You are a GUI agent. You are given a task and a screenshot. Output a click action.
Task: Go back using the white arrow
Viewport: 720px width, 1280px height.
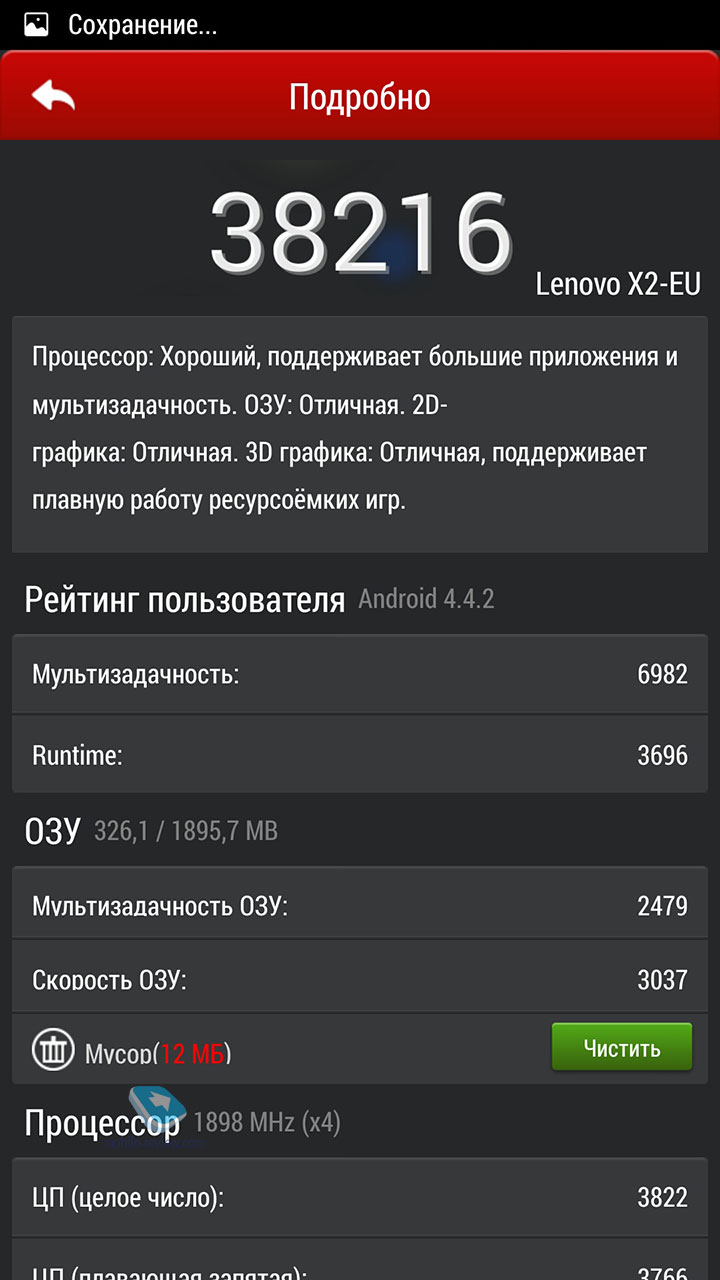[x=54, y=96]
